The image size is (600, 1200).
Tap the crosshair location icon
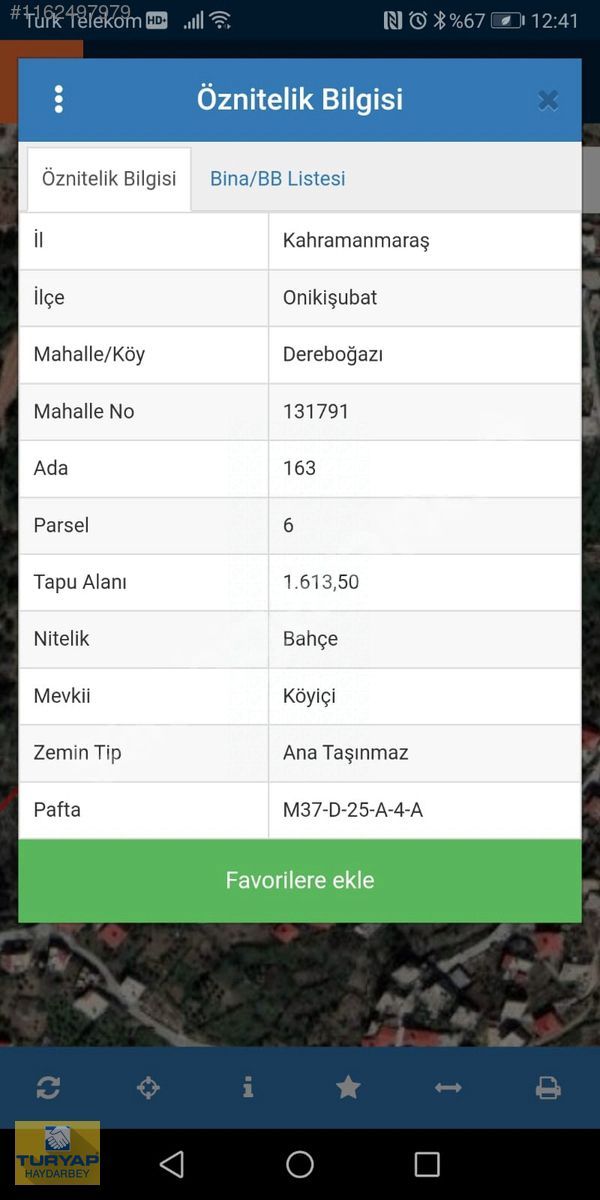(x=148, y=1087)
